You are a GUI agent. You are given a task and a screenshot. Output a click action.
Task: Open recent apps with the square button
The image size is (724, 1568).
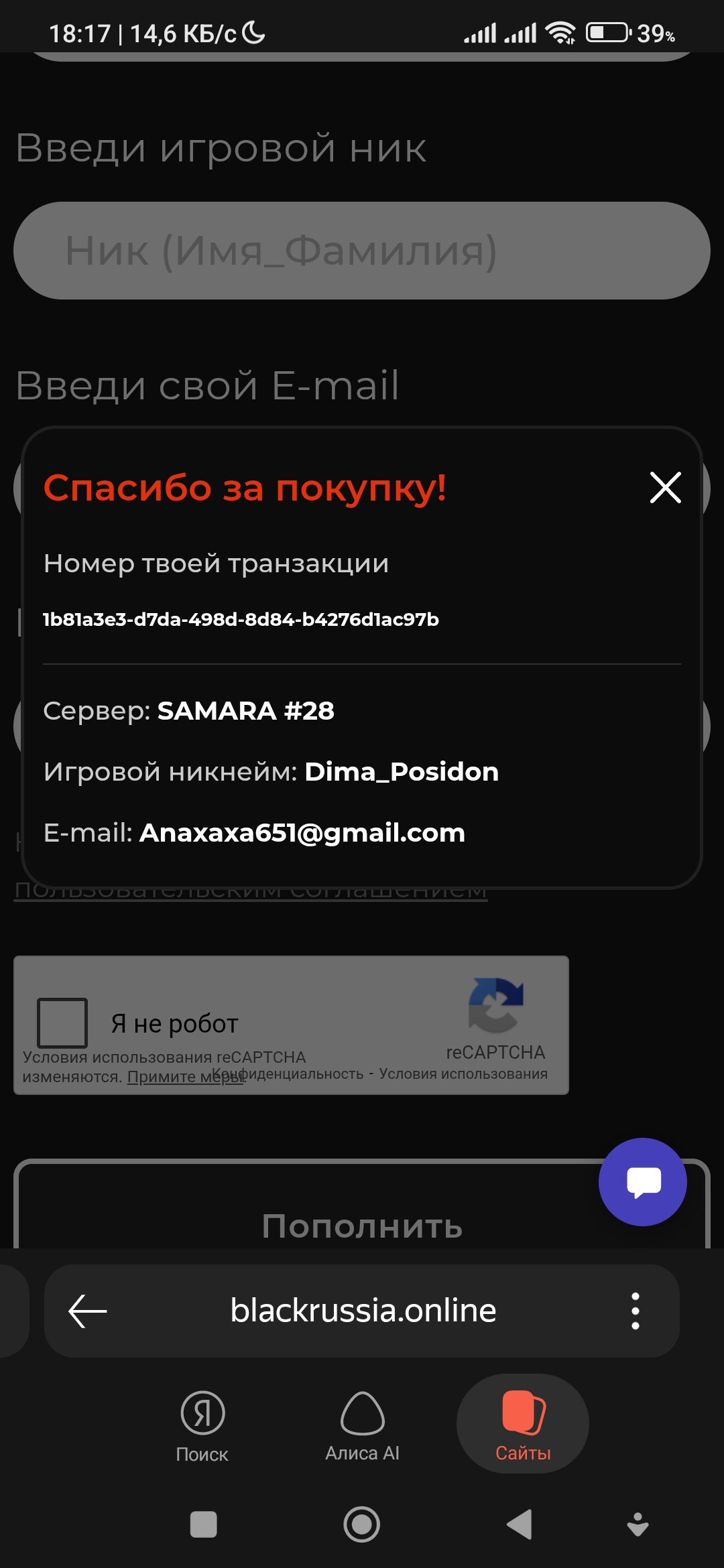[x=203, y=1524]
